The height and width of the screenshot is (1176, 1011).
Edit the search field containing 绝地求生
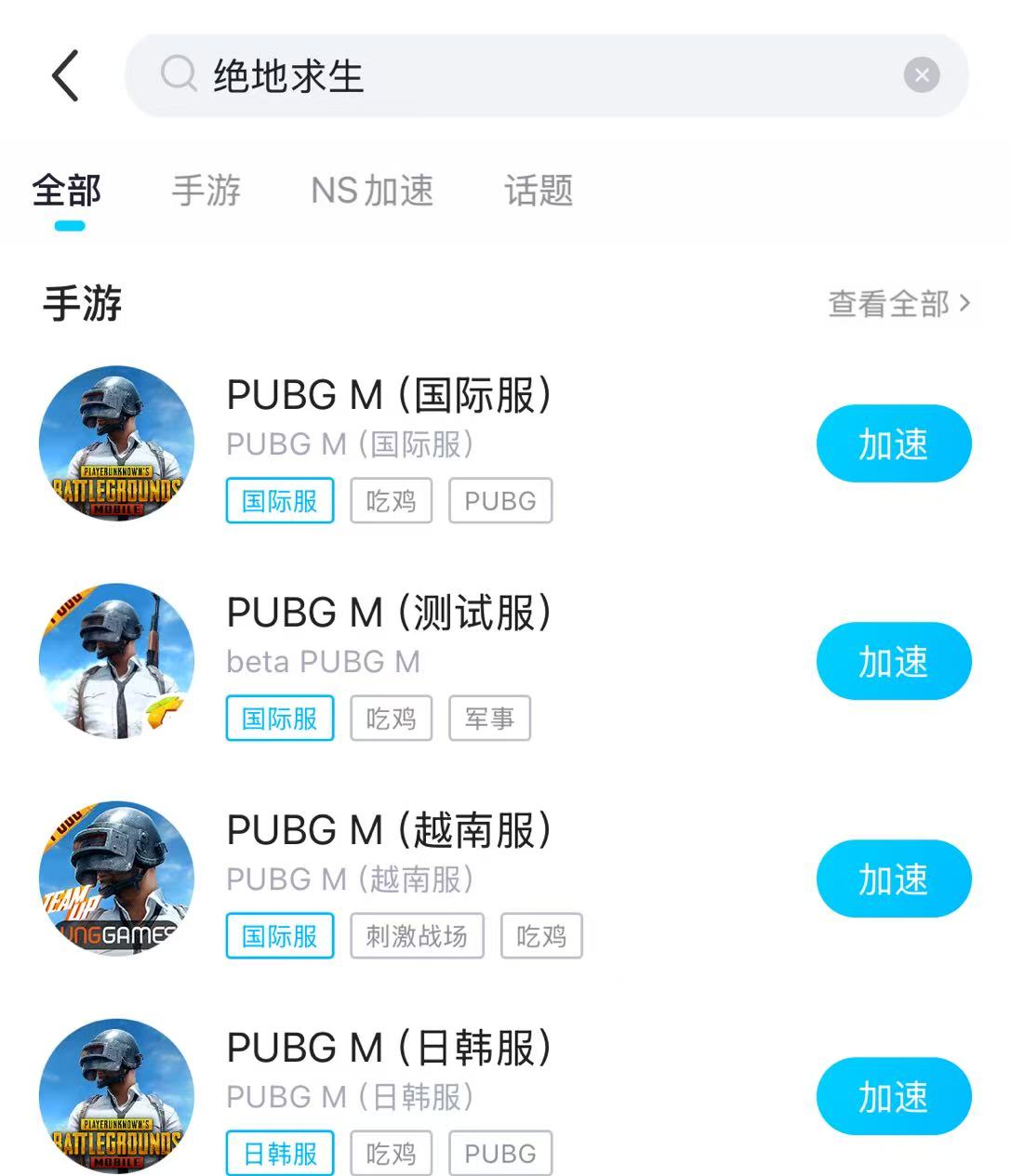coord(521,75)
